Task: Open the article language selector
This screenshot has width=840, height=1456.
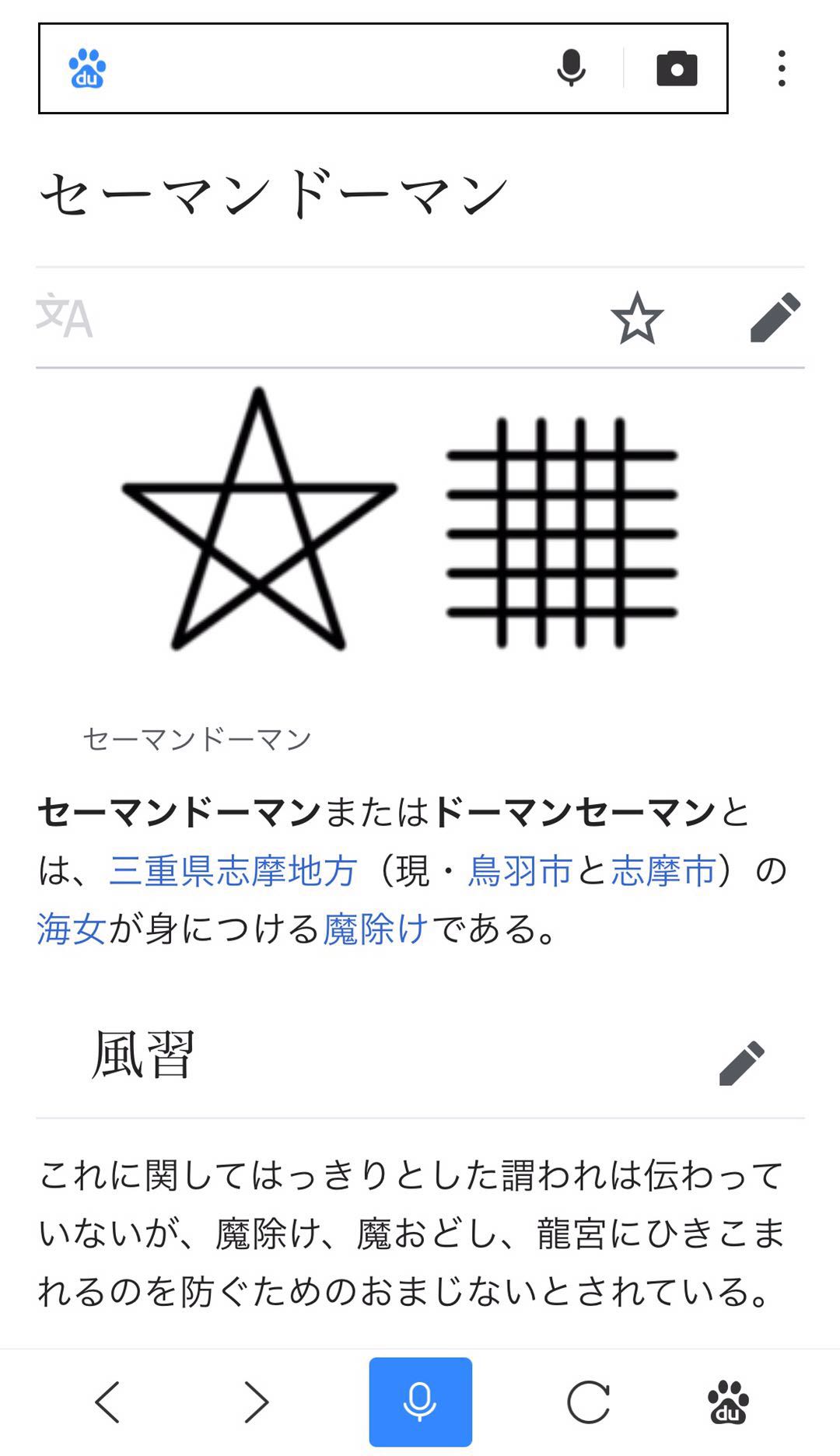Action: point(65,316)
